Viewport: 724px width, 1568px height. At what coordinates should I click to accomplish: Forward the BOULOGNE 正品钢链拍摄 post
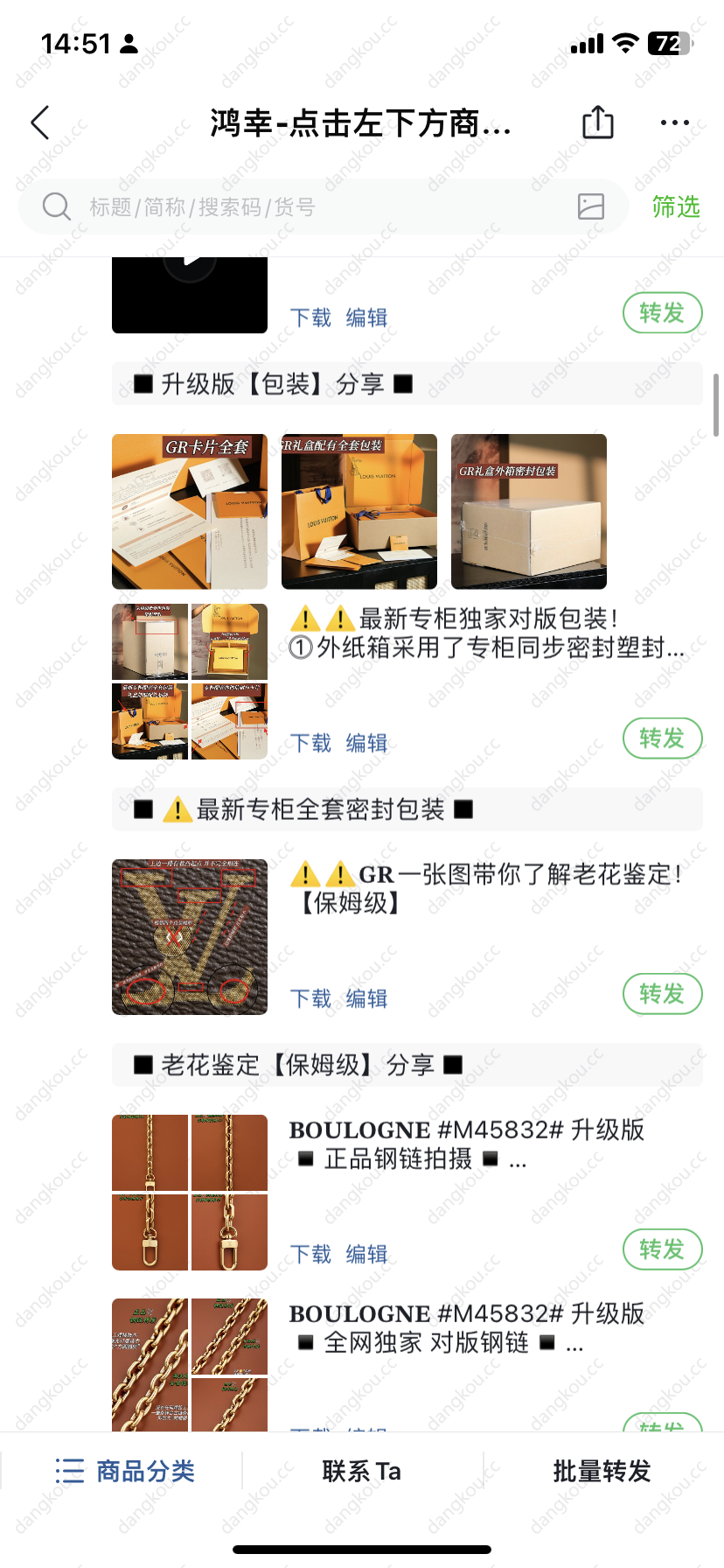coord(662,1249)
